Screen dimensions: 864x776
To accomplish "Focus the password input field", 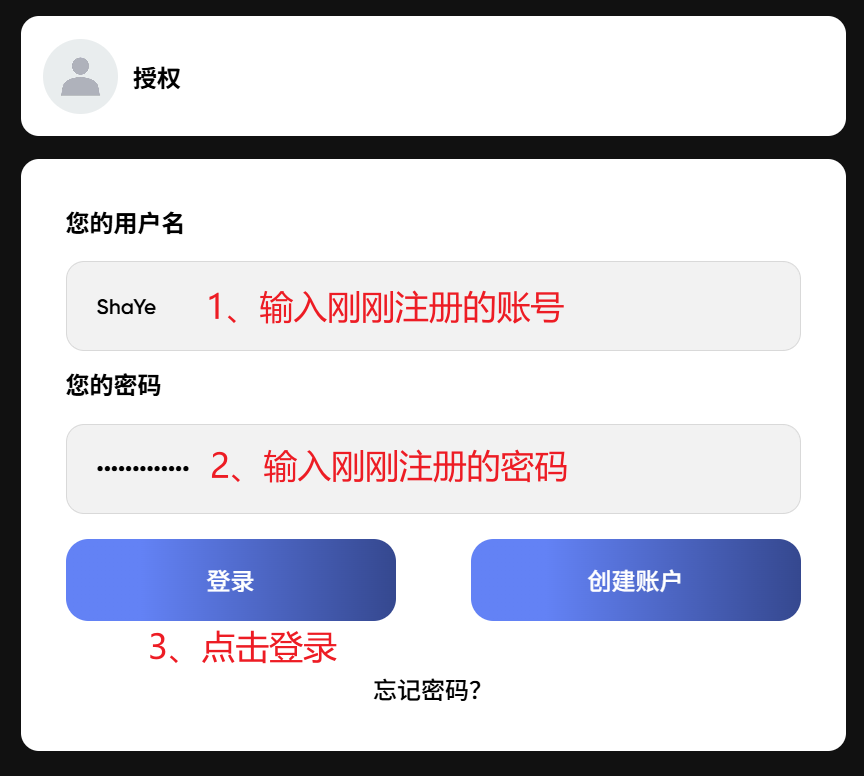I will click(x=432, y=468).
